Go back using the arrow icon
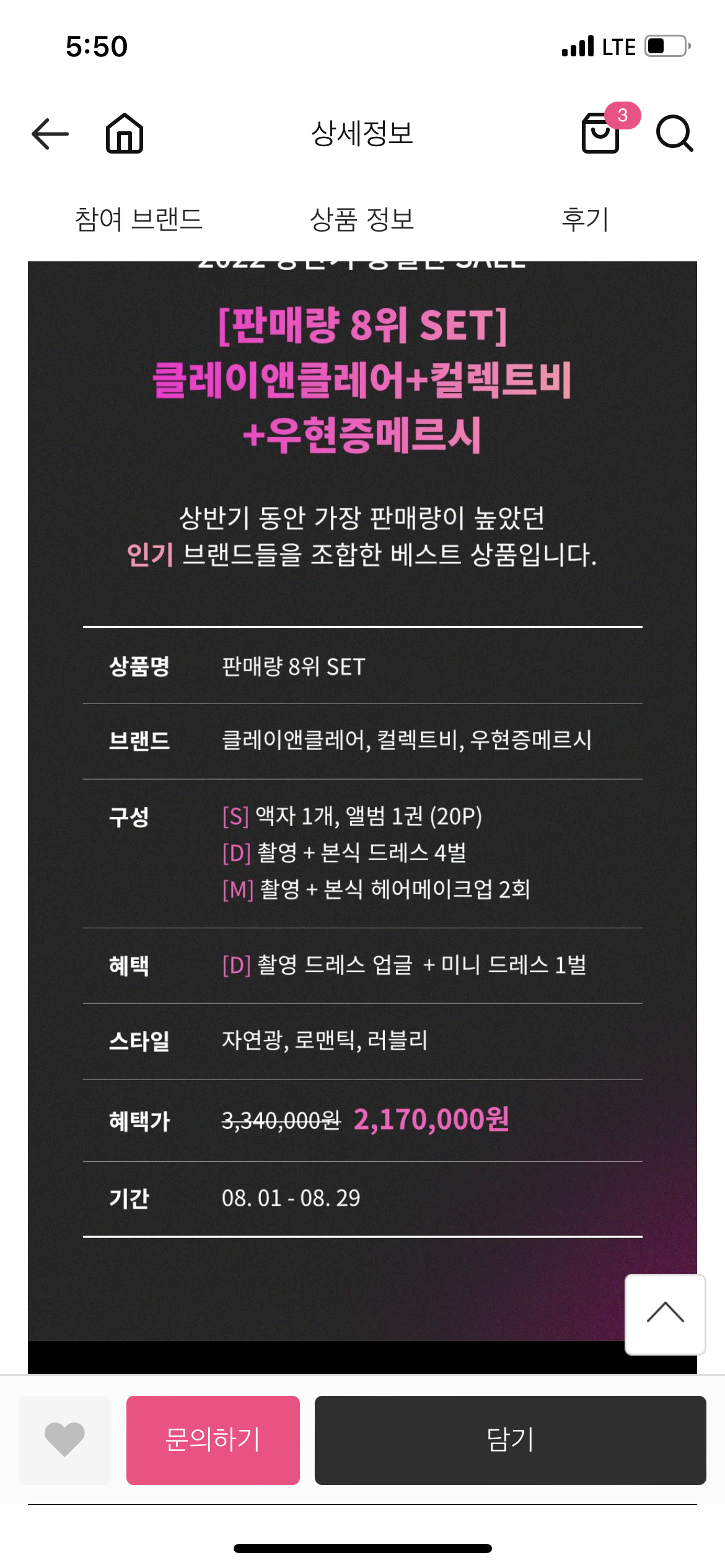Image resolution: width=725 pixels, height=1568 pixels. pos(50,133)
